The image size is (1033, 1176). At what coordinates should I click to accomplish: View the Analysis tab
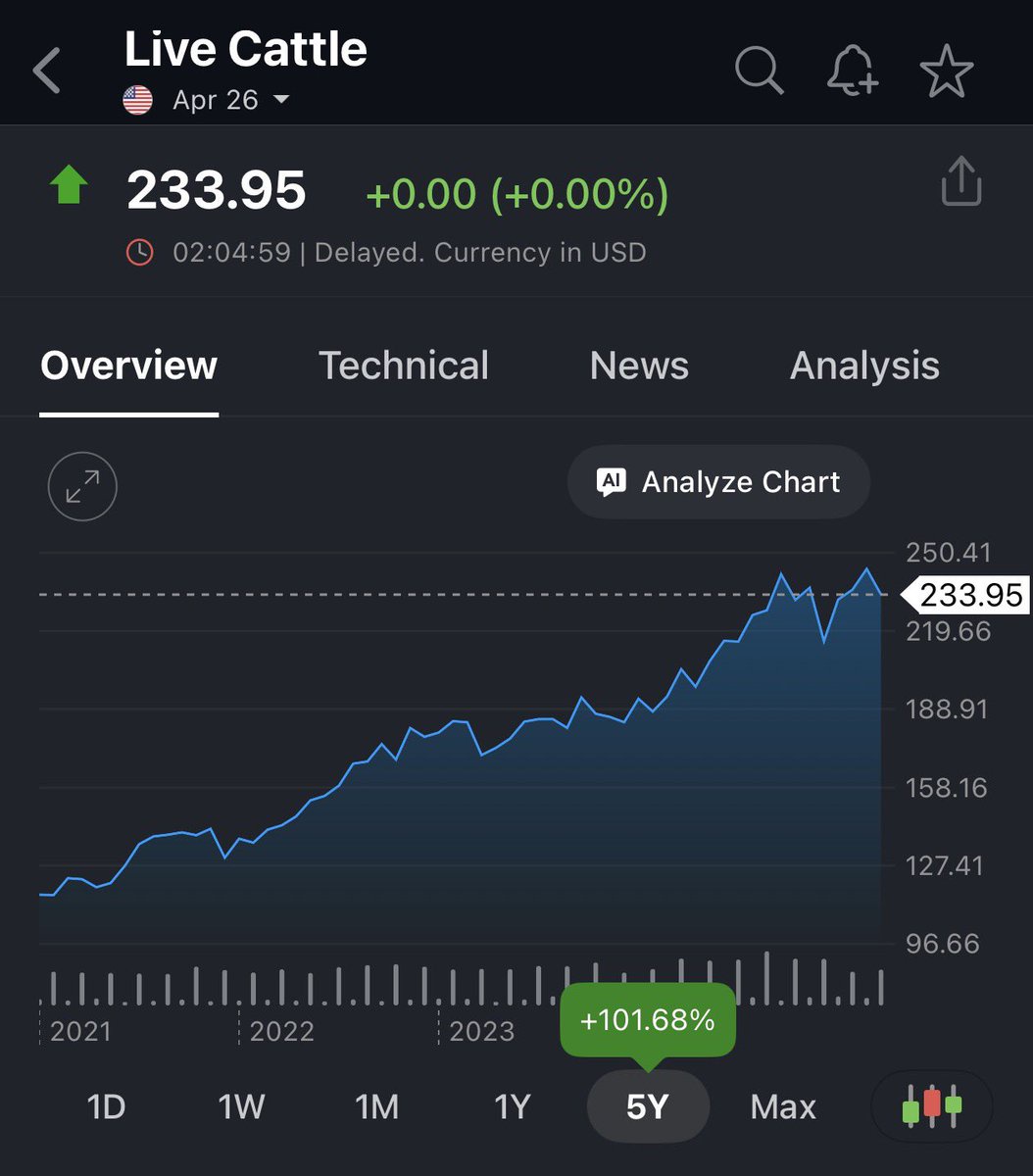tap(864, 366)
